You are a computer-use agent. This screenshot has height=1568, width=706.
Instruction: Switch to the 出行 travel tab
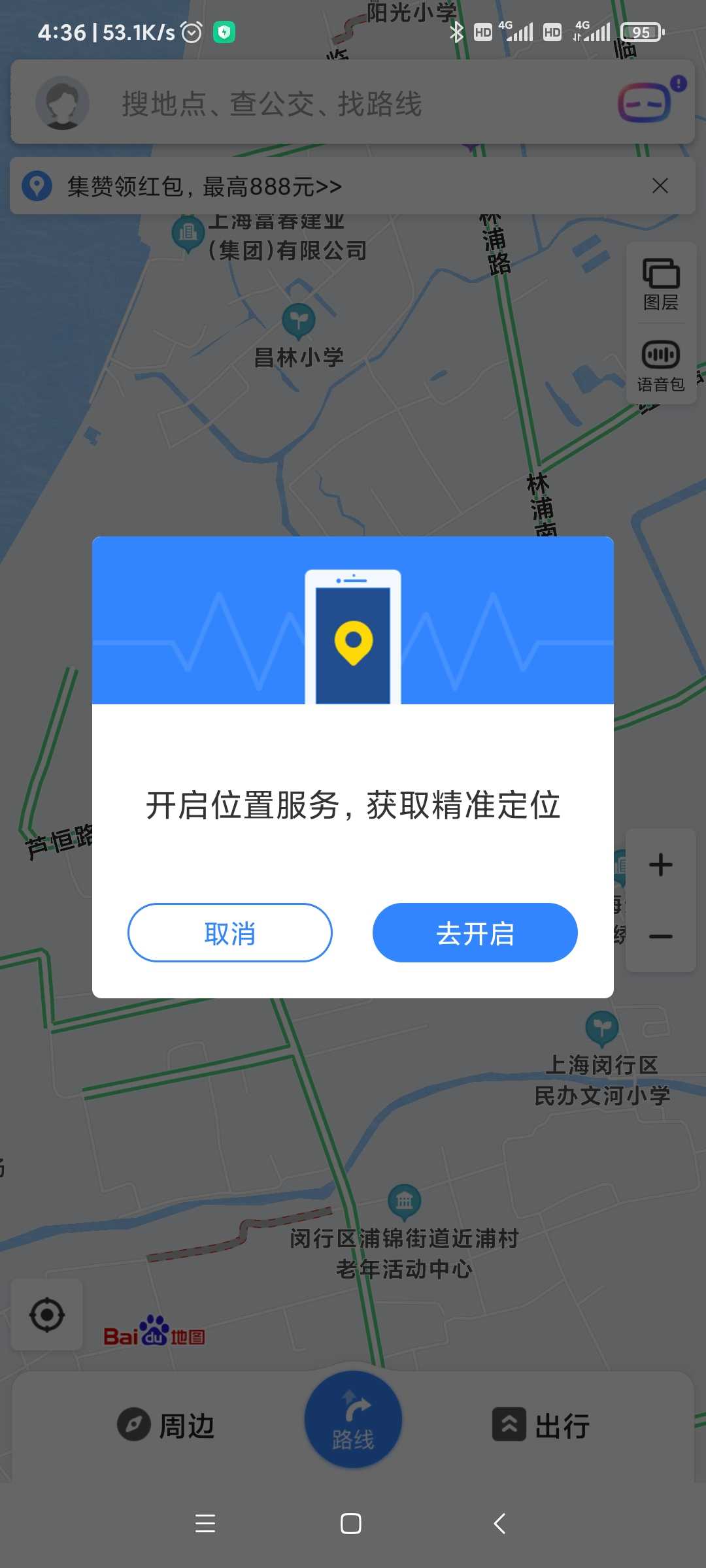[541, 1426]
